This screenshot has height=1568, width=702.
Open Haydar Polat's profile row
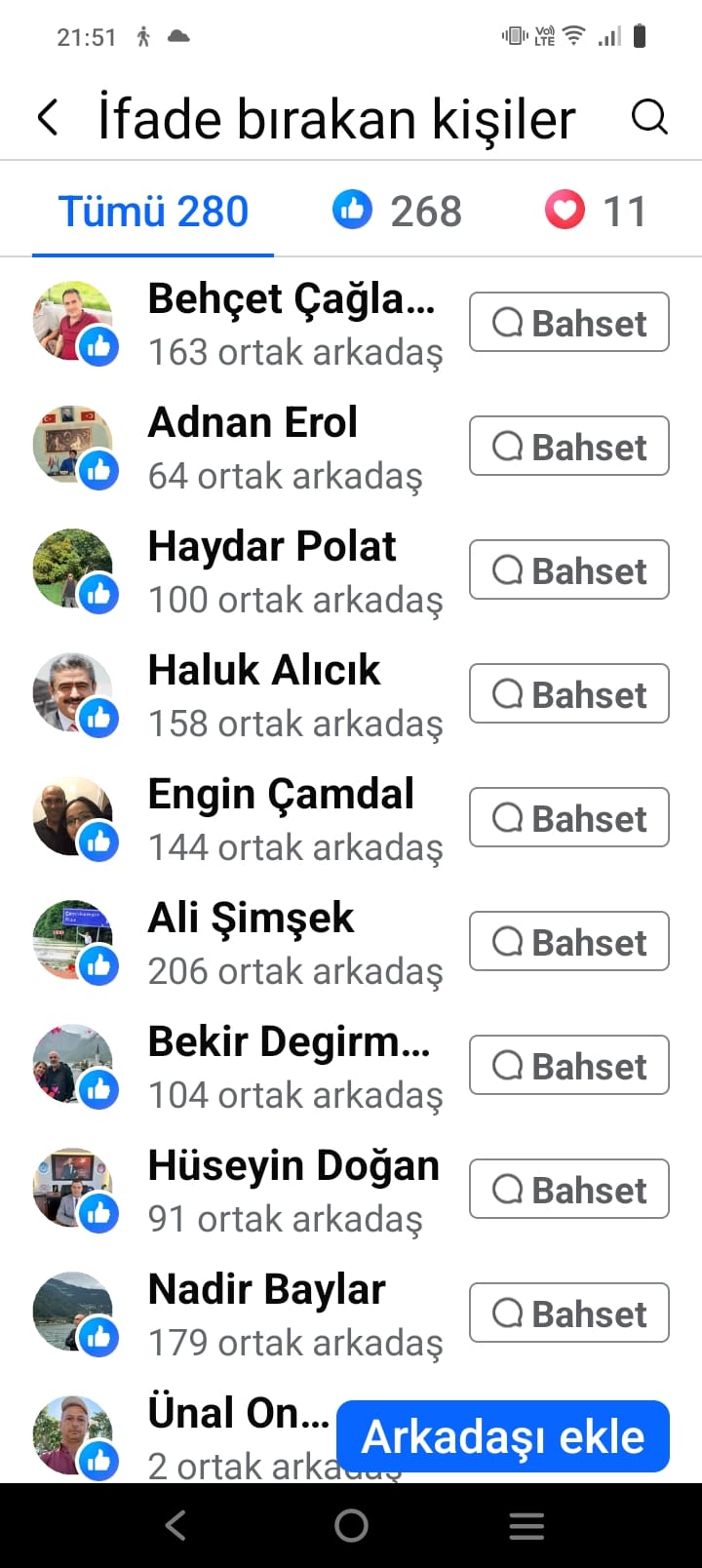272,570
